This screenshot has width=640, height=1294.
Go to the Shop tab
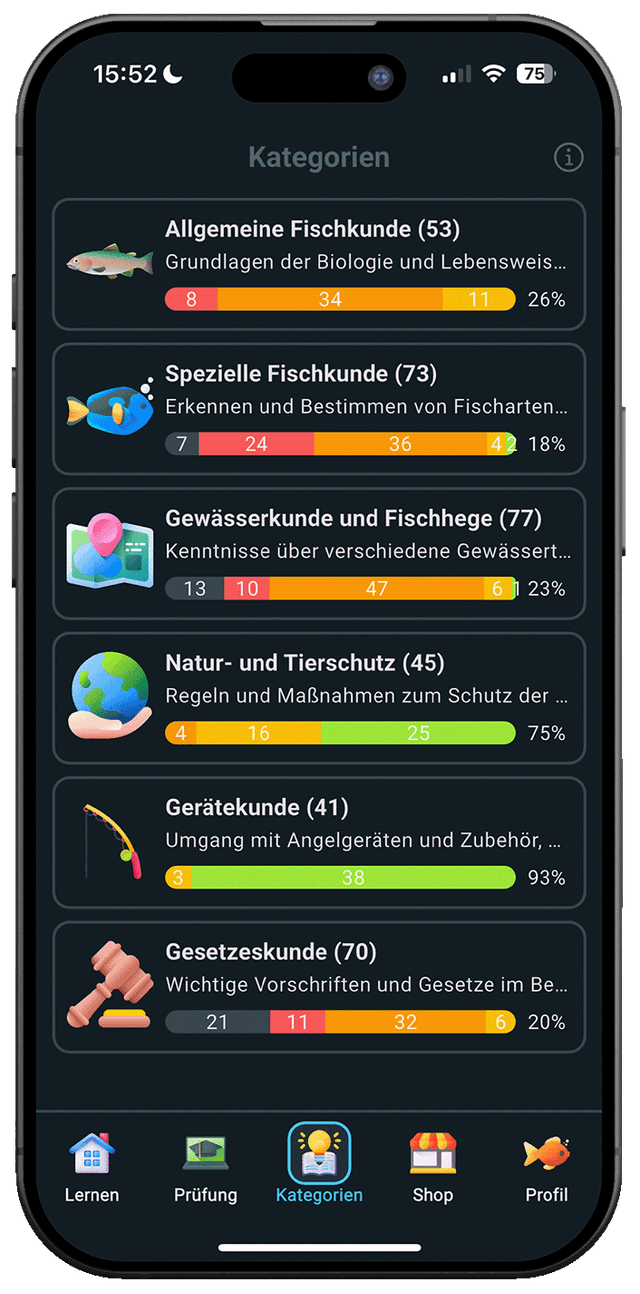click(x=433, y=1166)
